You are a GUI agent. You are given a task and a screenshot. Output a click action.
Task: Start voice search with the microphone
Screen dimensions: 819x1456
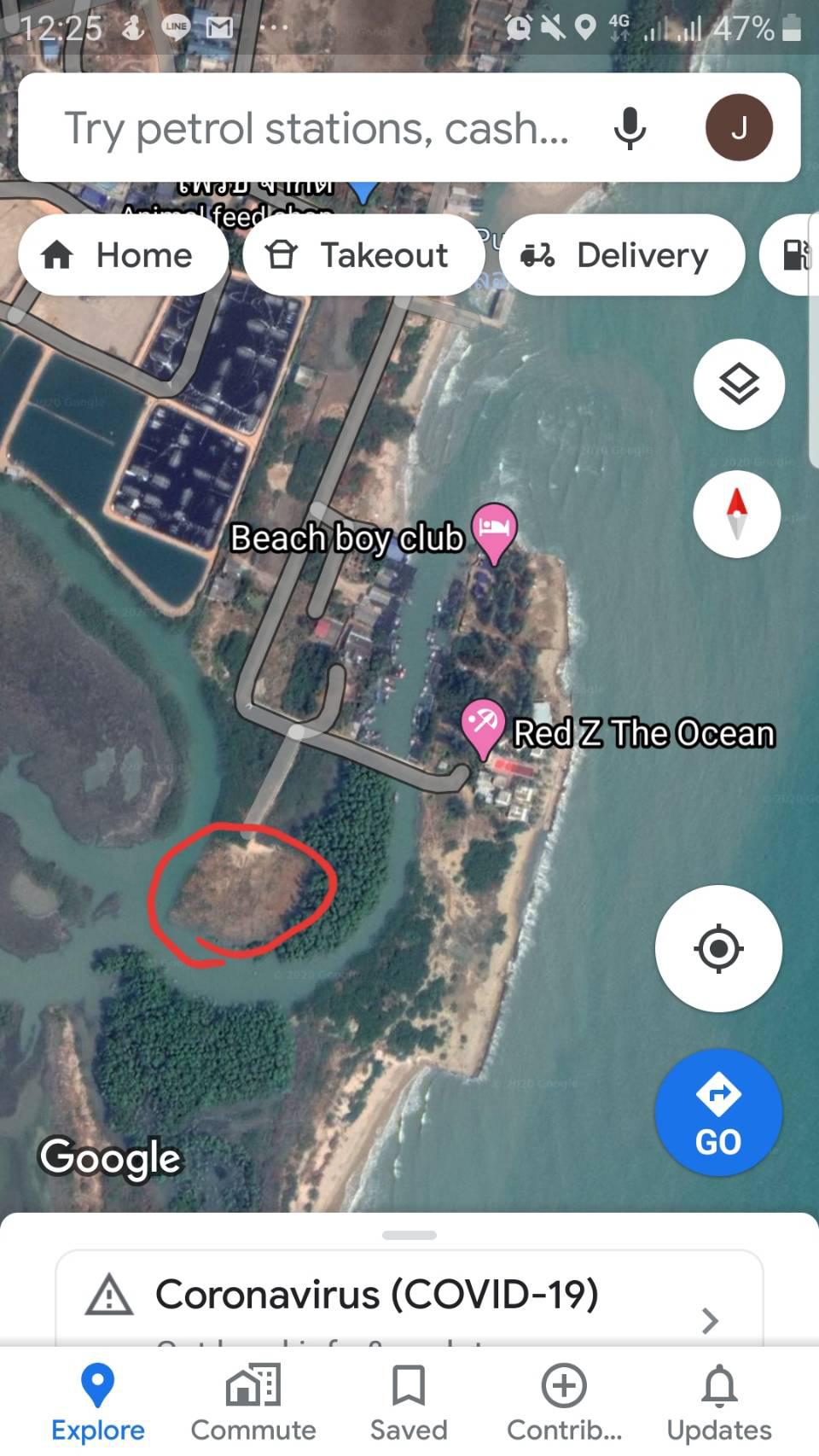[x=630, y=128]
